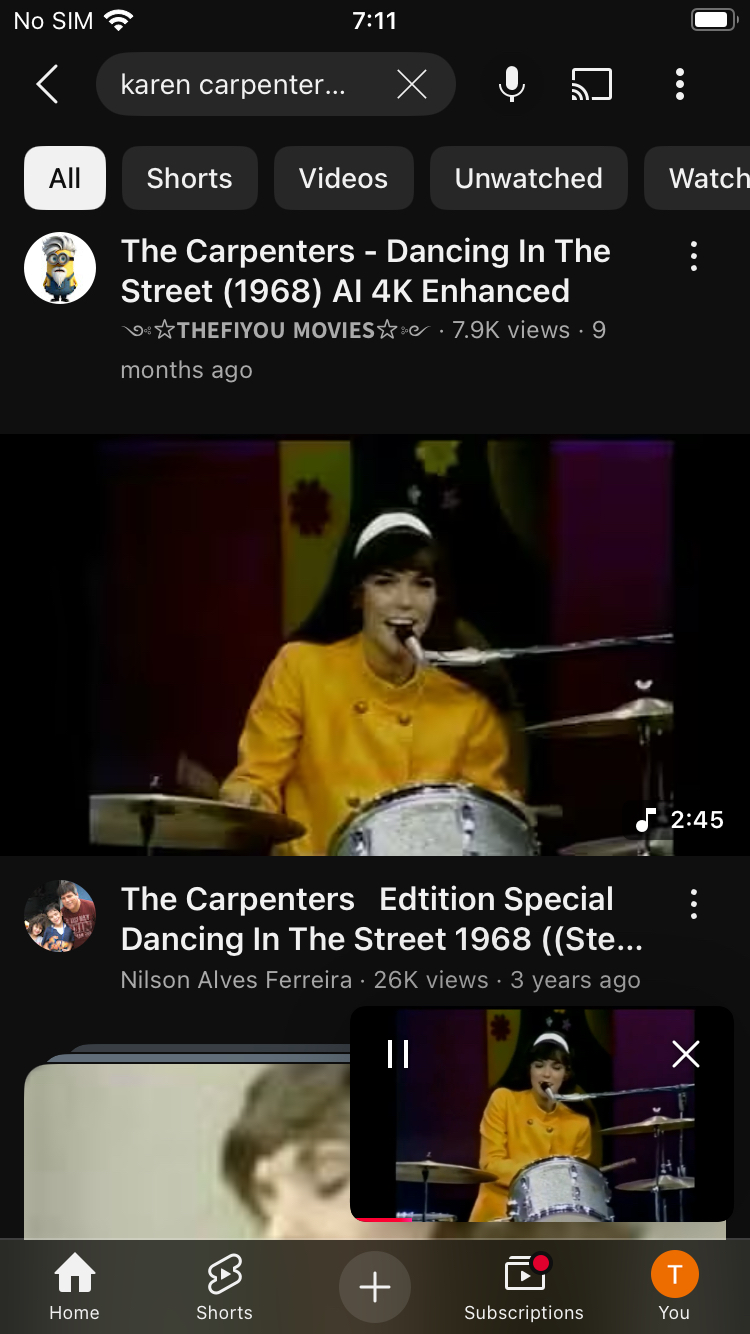Screen dimensions: 750x1334
Task: Open the top bar overflow menu
Action: [680, 85]
